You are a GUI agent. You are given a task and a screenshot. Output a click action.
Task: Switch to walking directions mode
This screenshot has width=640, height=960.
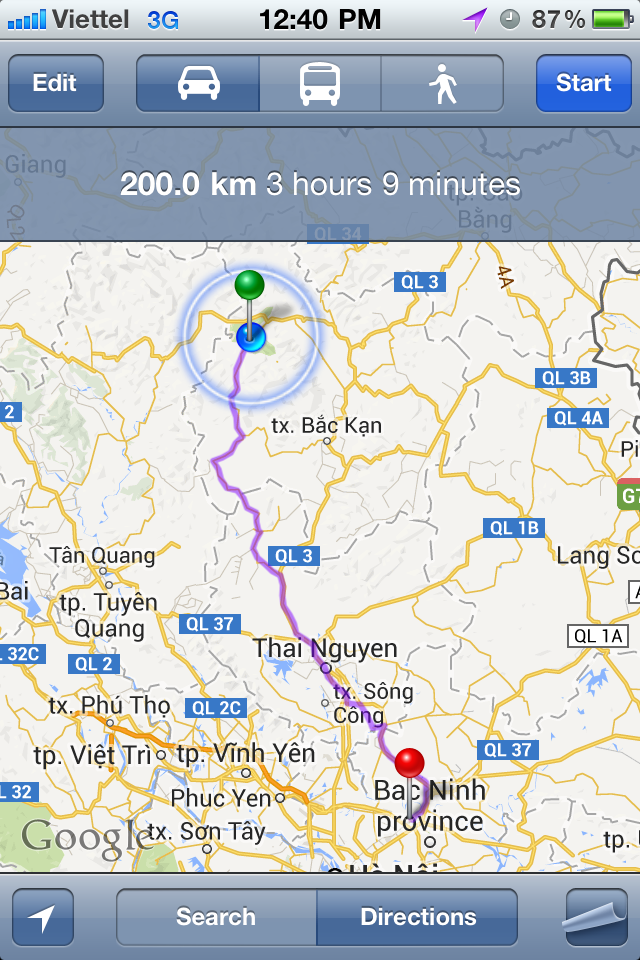click(x=442, y=83)
